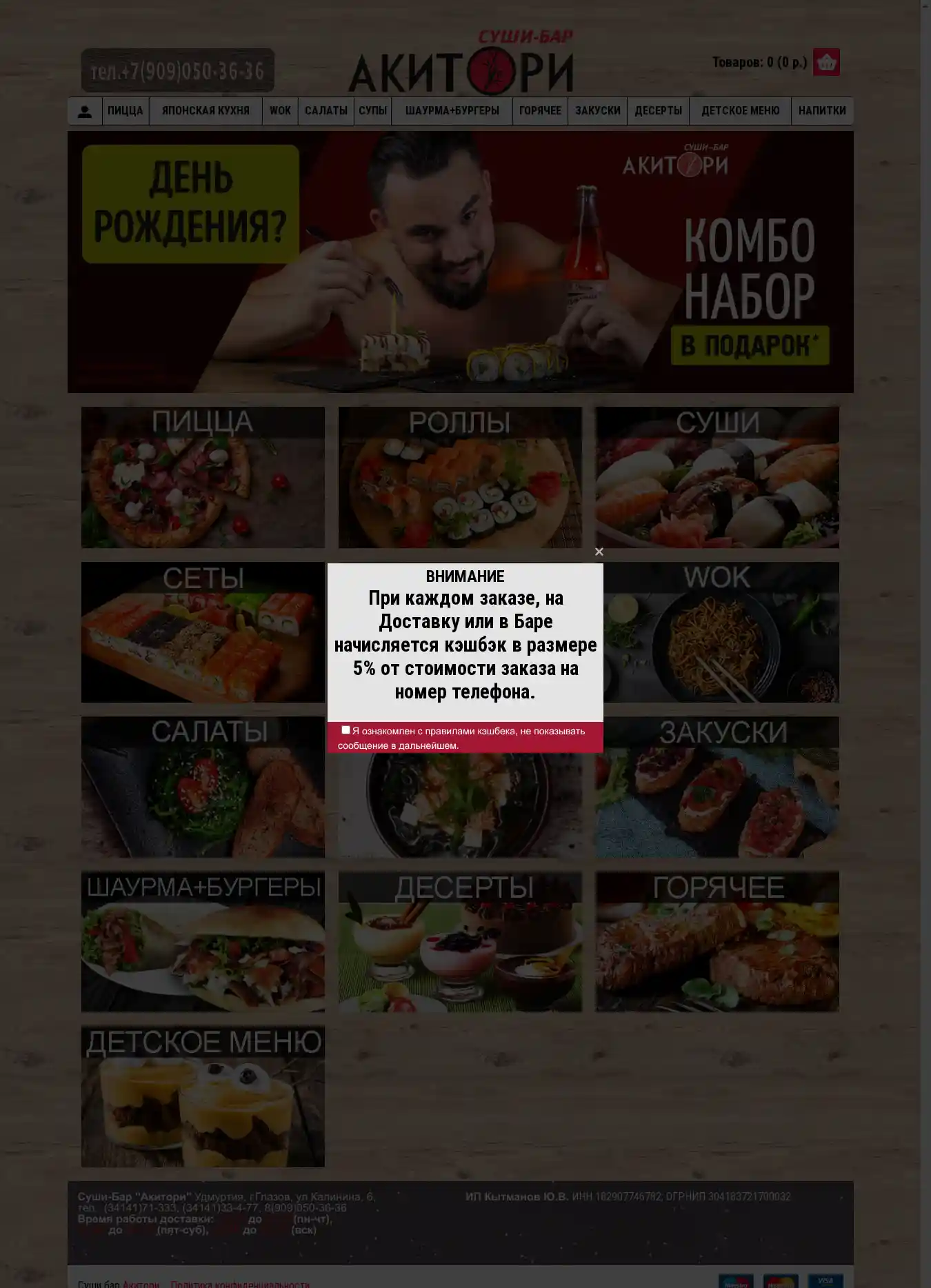Go to Напитки section
This screenshot has height=1288, width=931.
[x=822, y=111]
